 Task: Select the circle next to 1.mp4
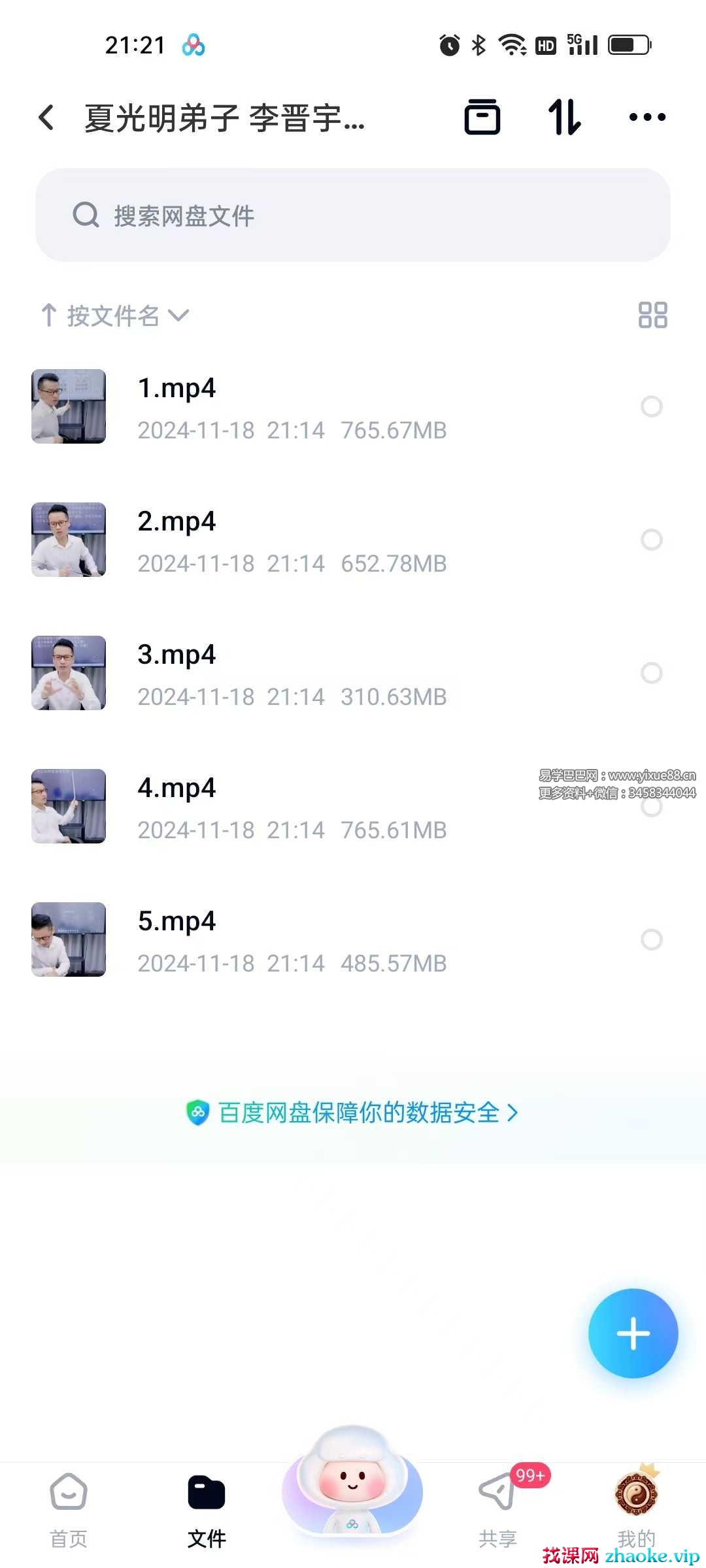pyautogui.click(x=651, y=406)
